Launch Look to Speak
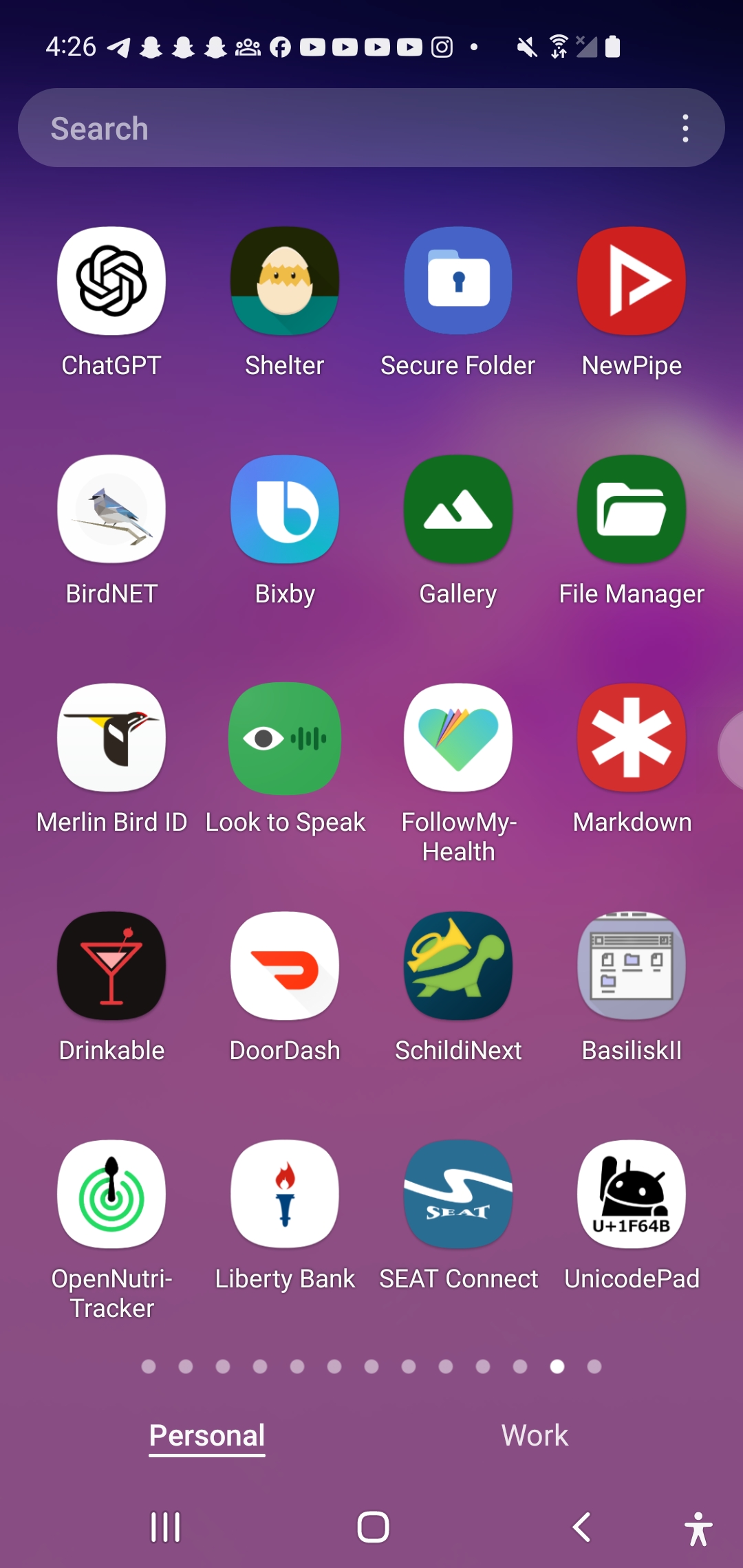743x1568 pixels. (x=285, y=737)
